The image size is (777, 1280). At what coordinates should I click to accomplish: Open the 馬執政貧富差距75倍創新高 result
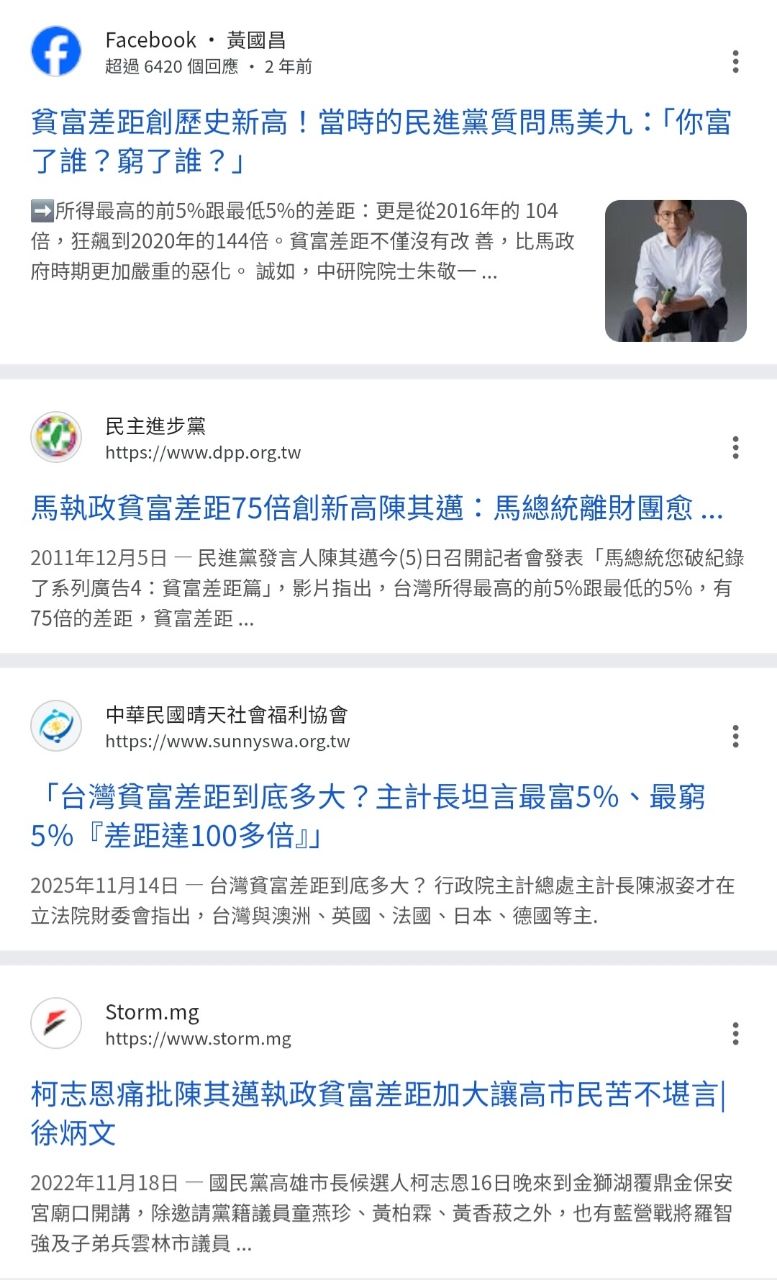tap(376, 510)
